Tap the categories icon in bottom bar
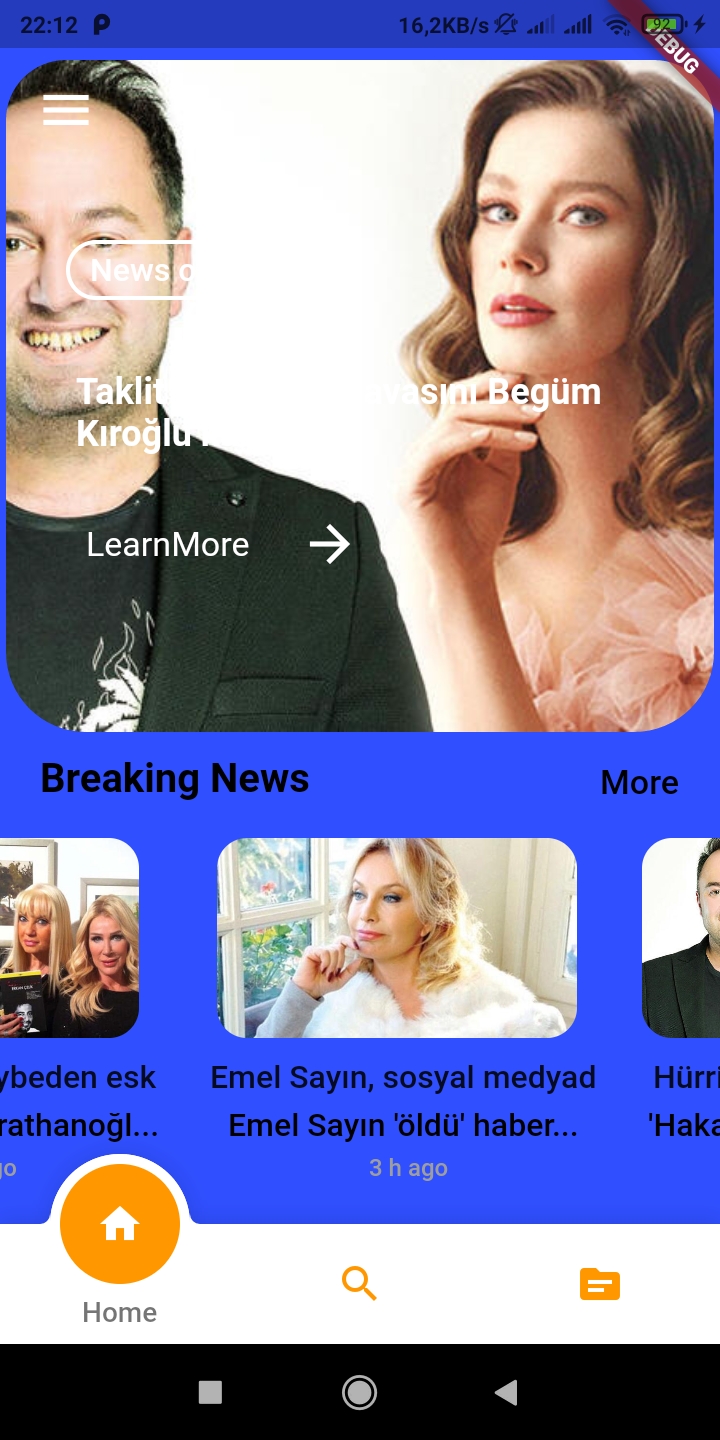The image size is (720, 1440). (x=598, y=1283)
